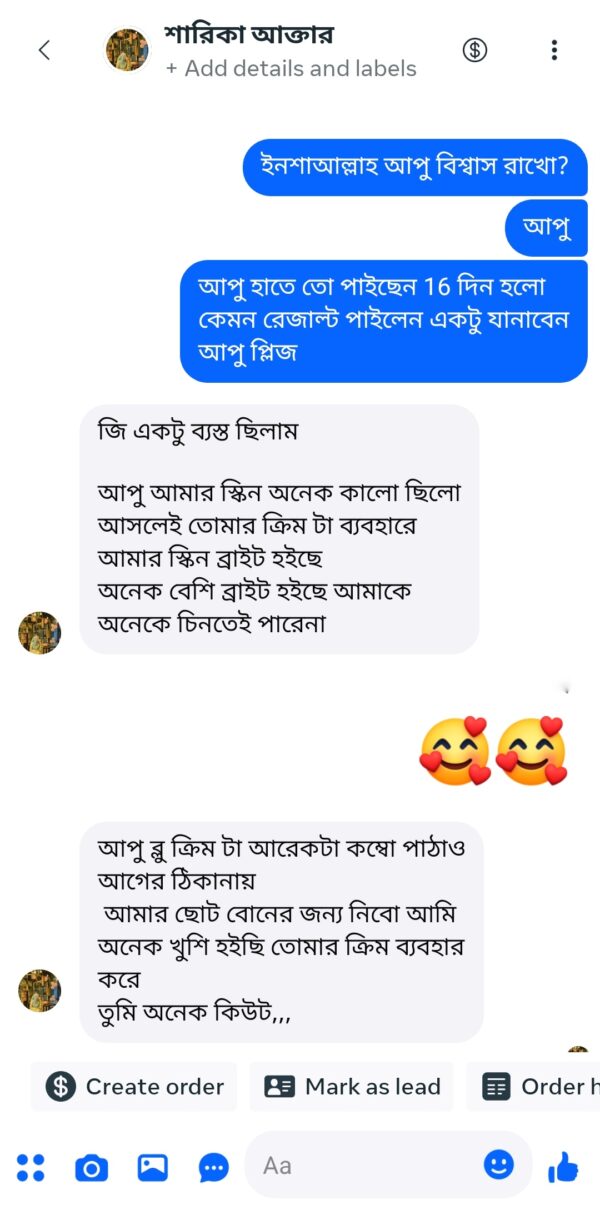Open the photo gallery picker

coord(152,1166)
